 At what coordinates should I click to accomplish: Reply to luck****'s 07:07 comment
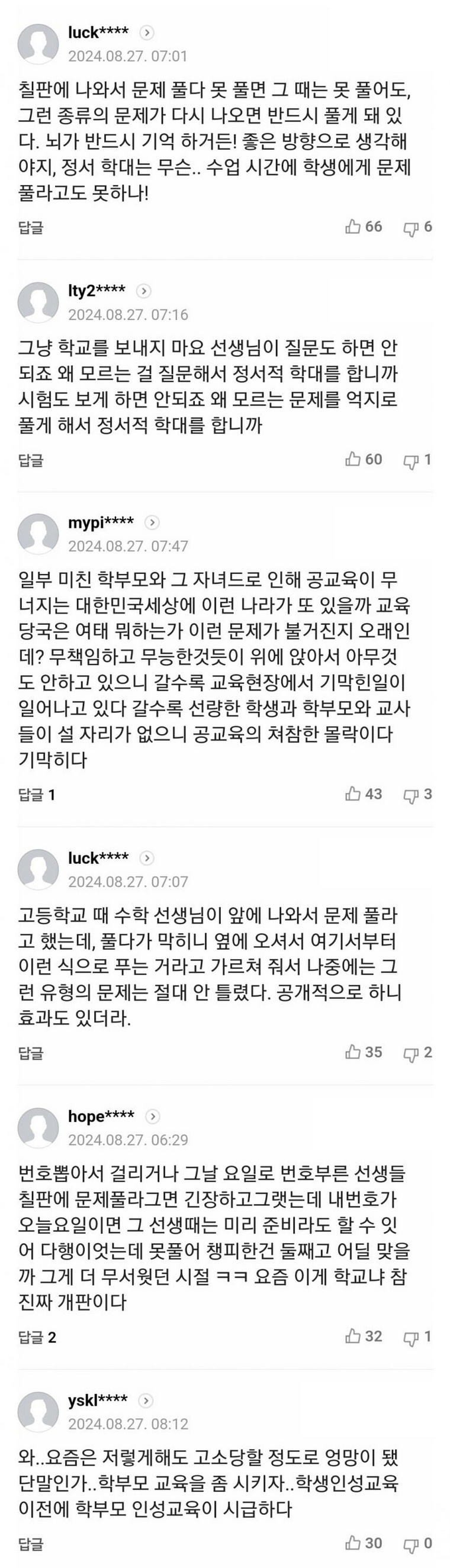tap(31, 1053)
